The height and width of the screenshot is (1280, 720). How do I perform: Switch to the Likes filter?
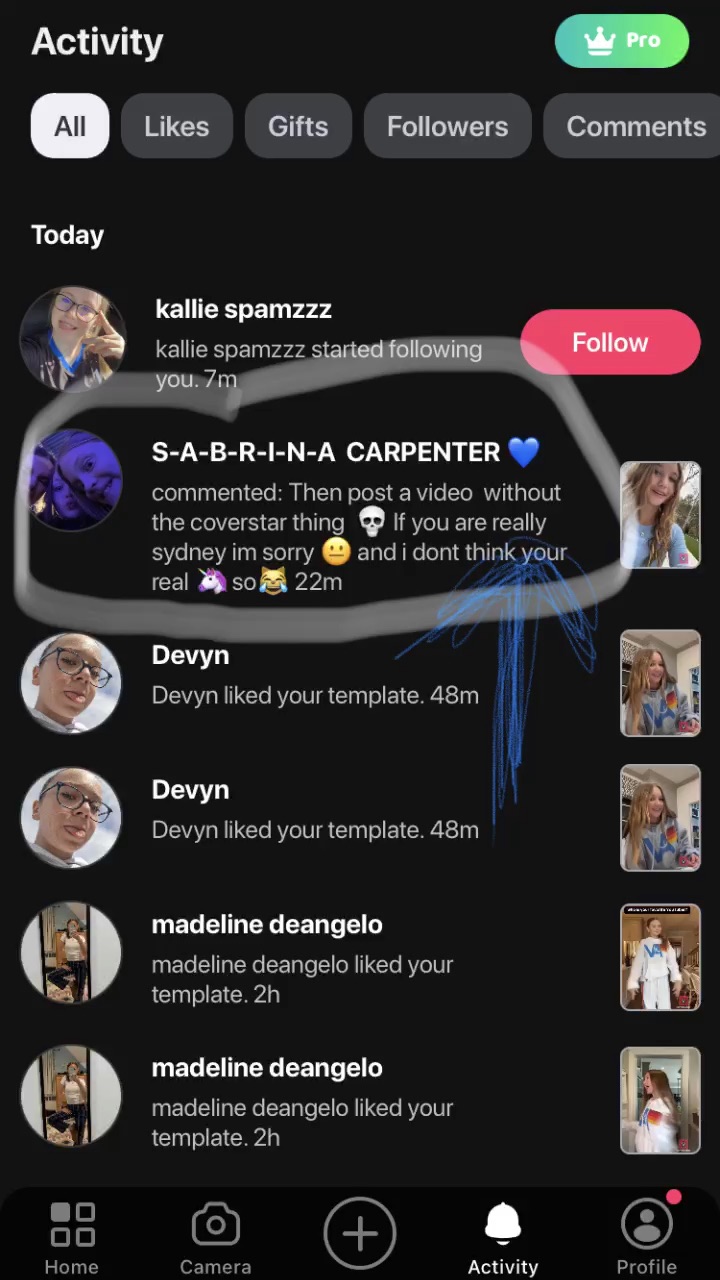[176, 126]
